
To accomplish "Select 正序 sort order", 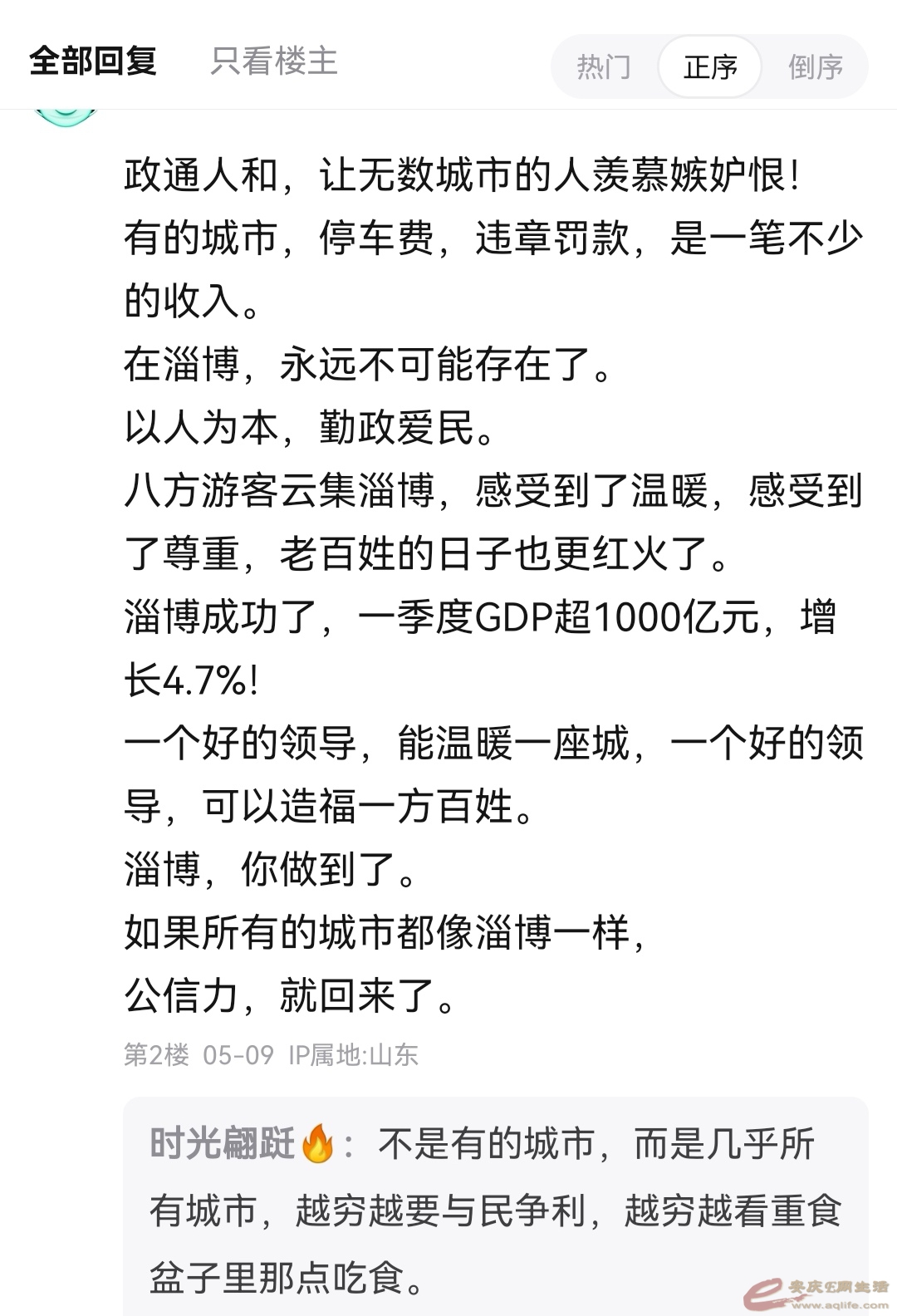I will [710, 66].
